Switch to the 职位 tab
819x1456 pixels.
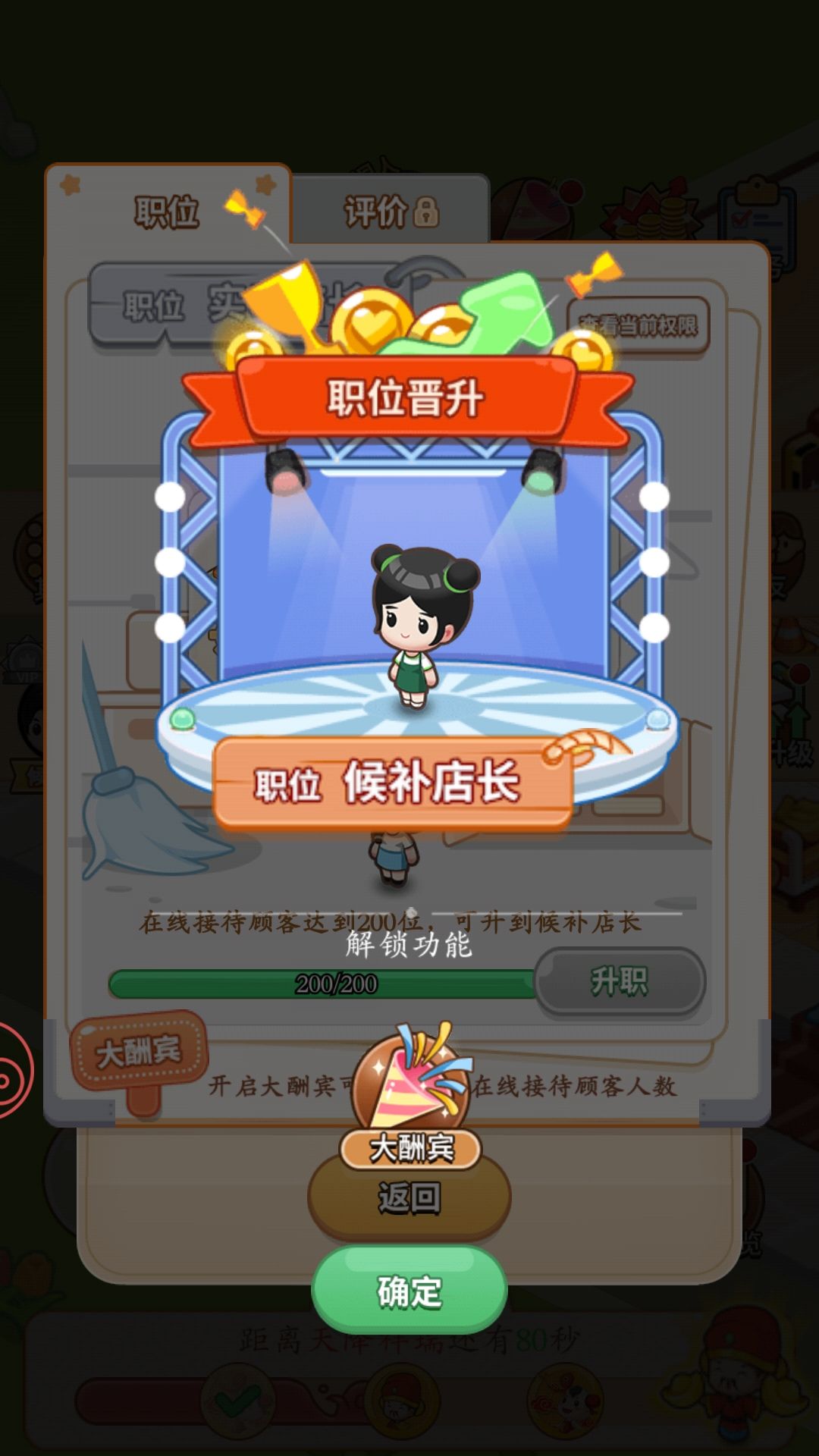168,211
